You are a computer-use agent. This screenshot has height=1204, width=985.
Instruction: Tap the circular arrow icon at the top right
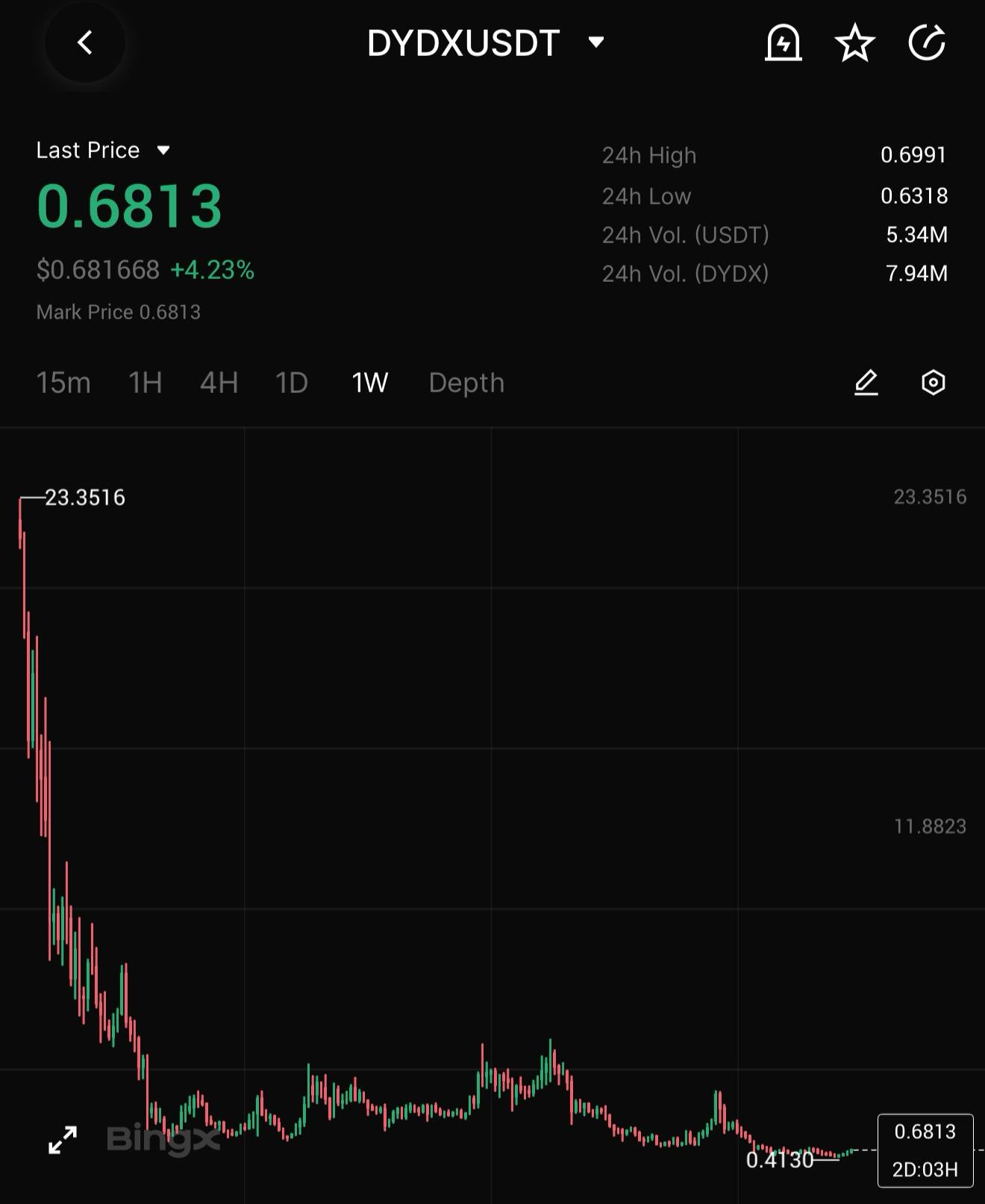(927, 43)
